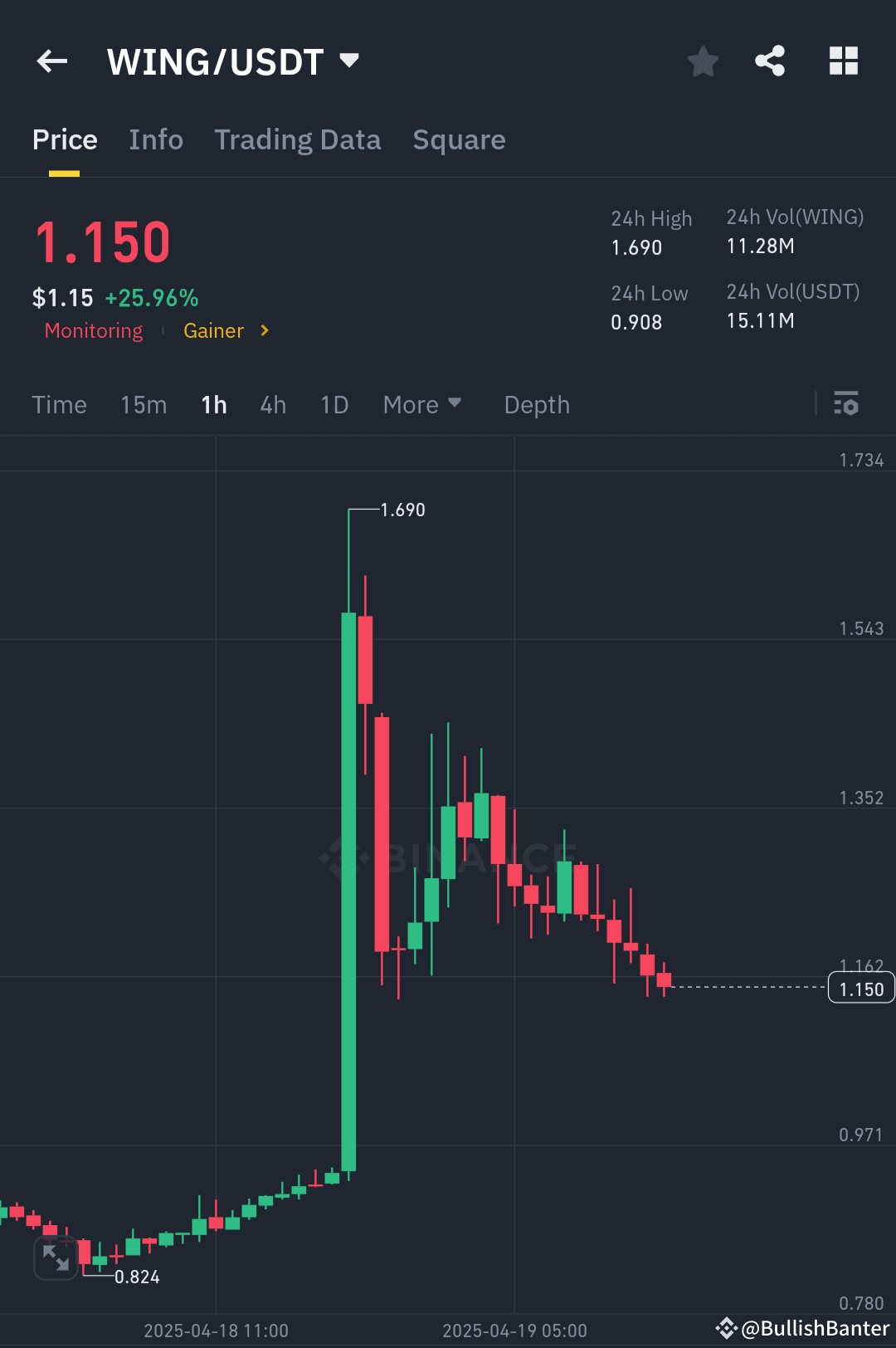896x1348 pixels.
Task: Expand the Gainer chevron
Action: coord(264,330)
